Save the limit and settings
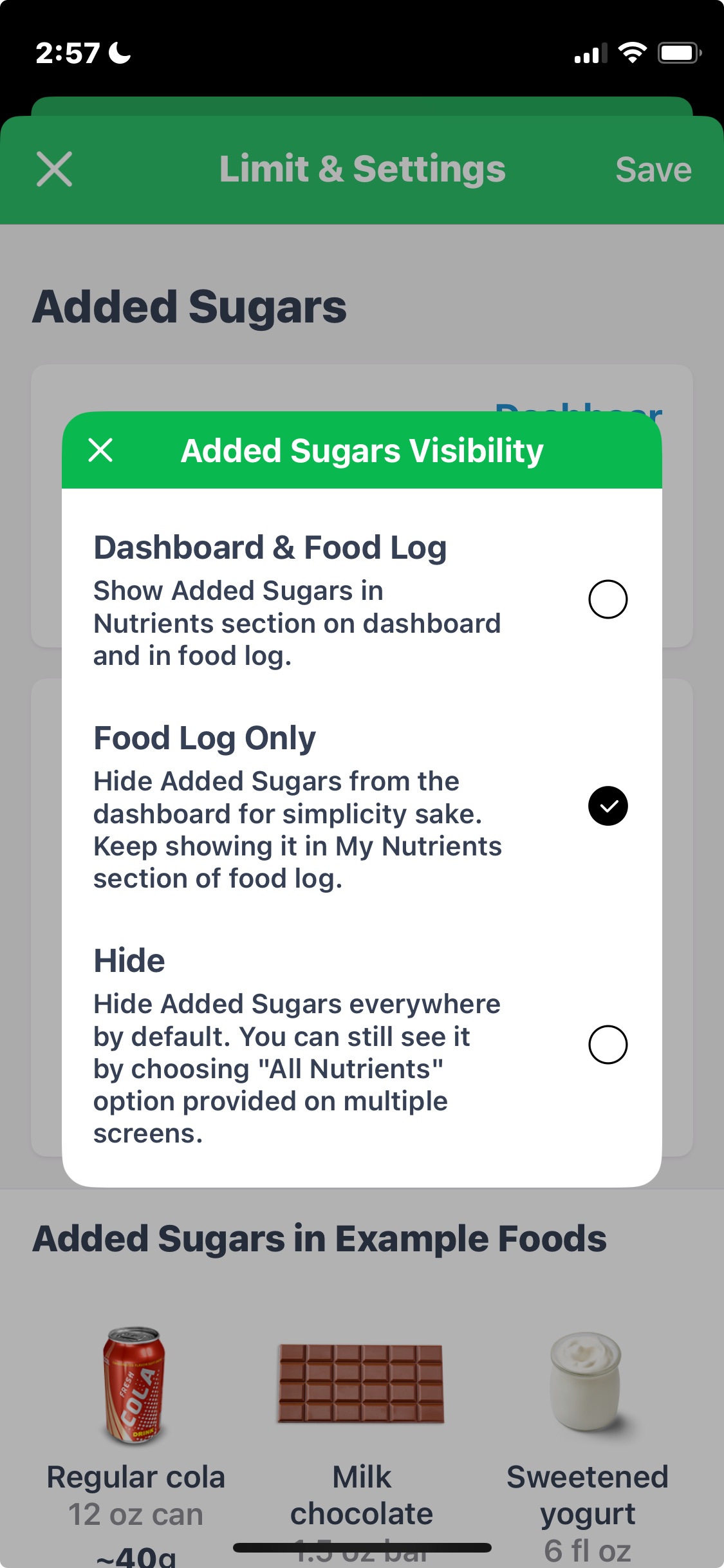Screen dimensions: 724x1568 pos(653,170)
